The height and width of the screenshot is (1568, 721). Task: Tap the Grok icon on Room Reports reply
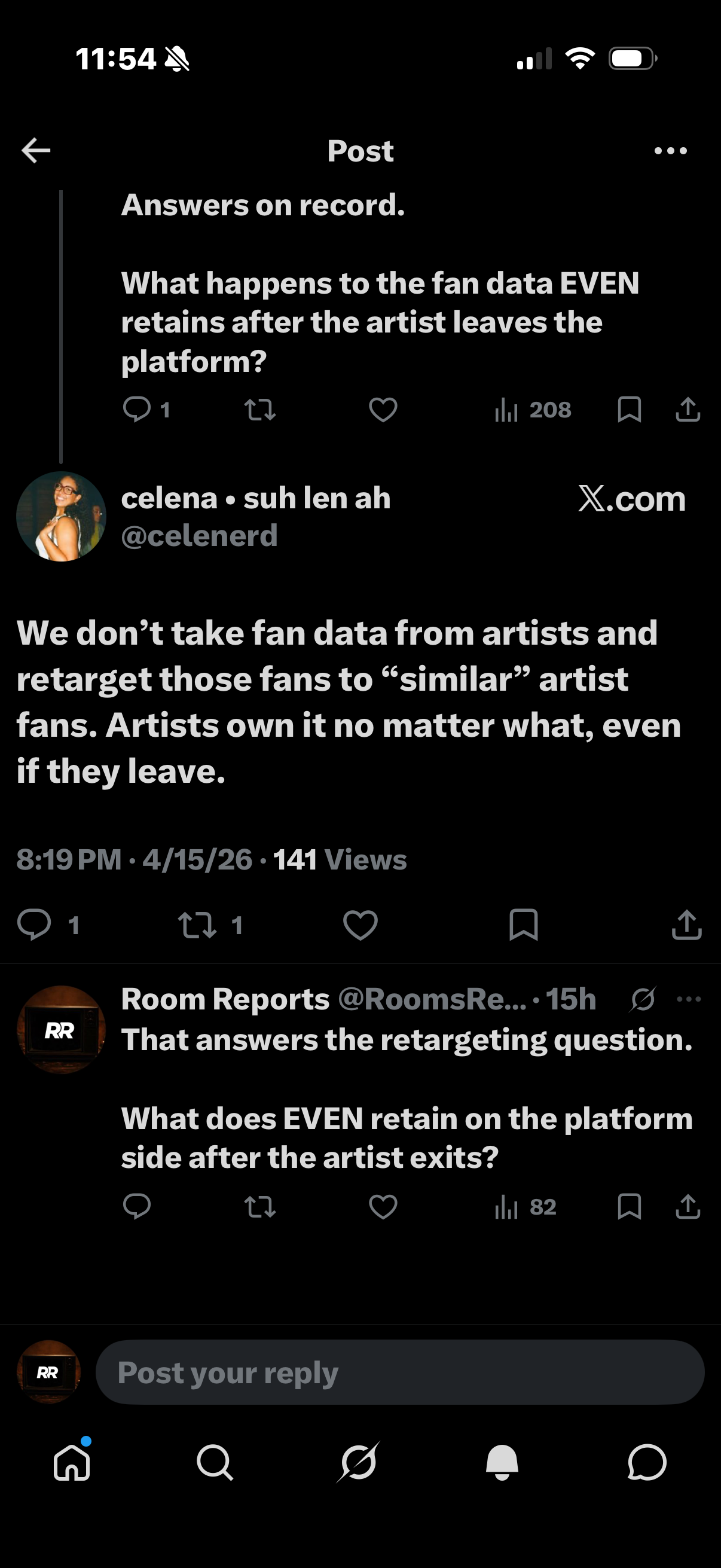(643, 999)
